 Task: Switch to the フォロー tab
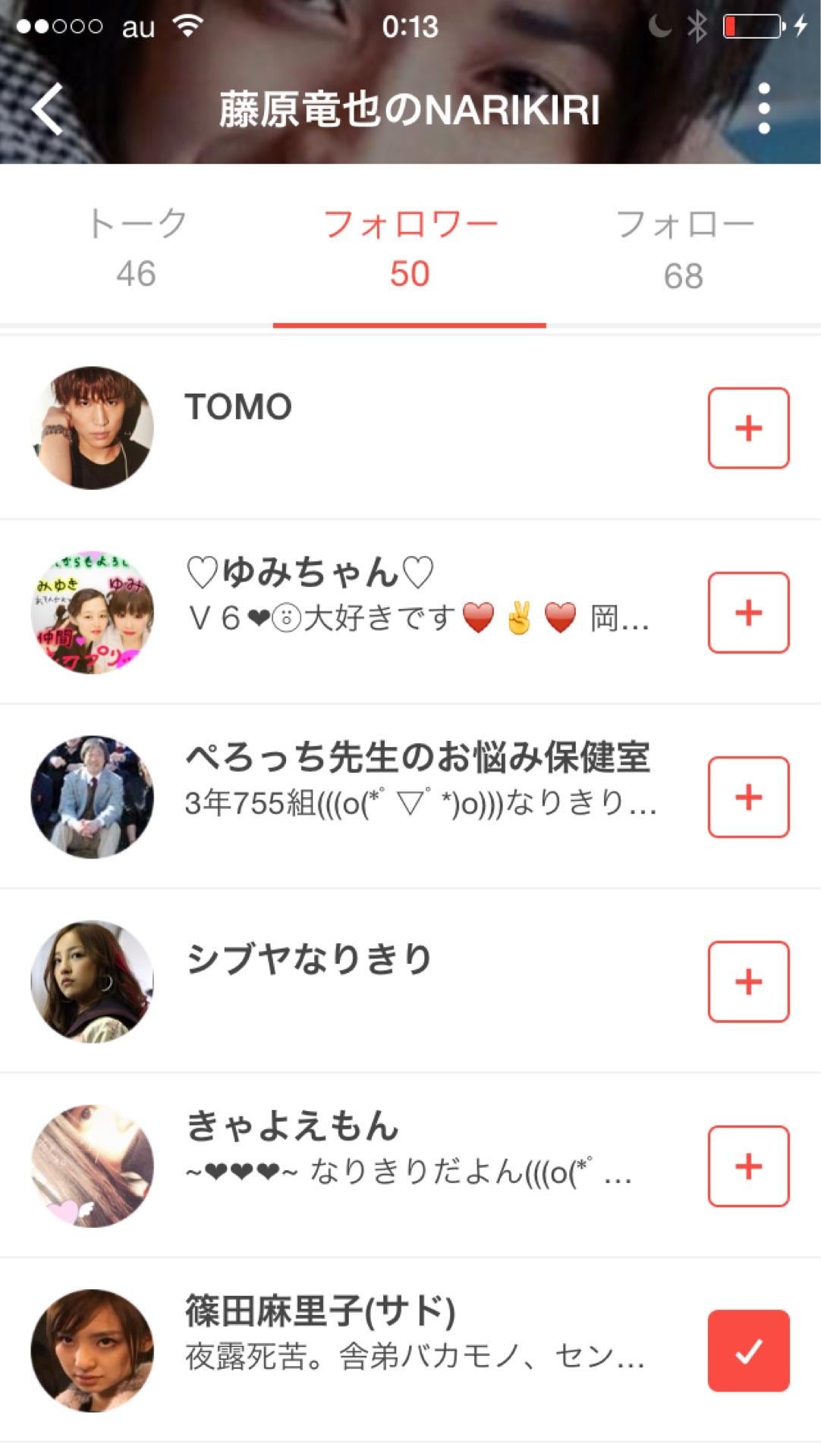(684, 248)
